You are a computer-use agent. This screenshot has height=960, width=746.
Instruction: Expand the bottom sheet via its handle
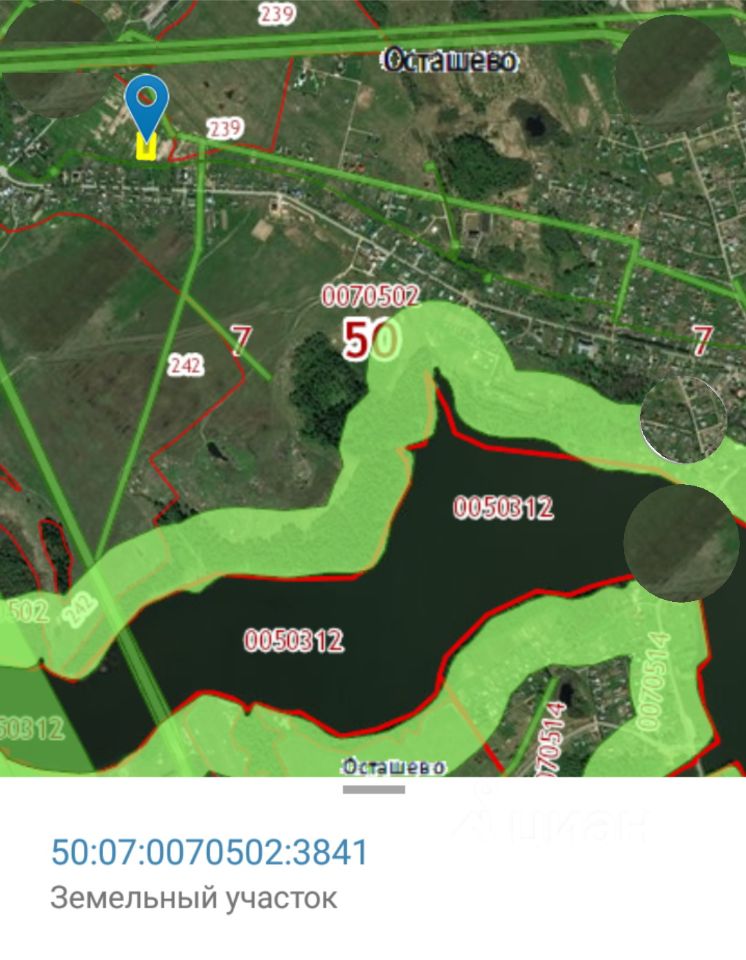tap(373, 790)
